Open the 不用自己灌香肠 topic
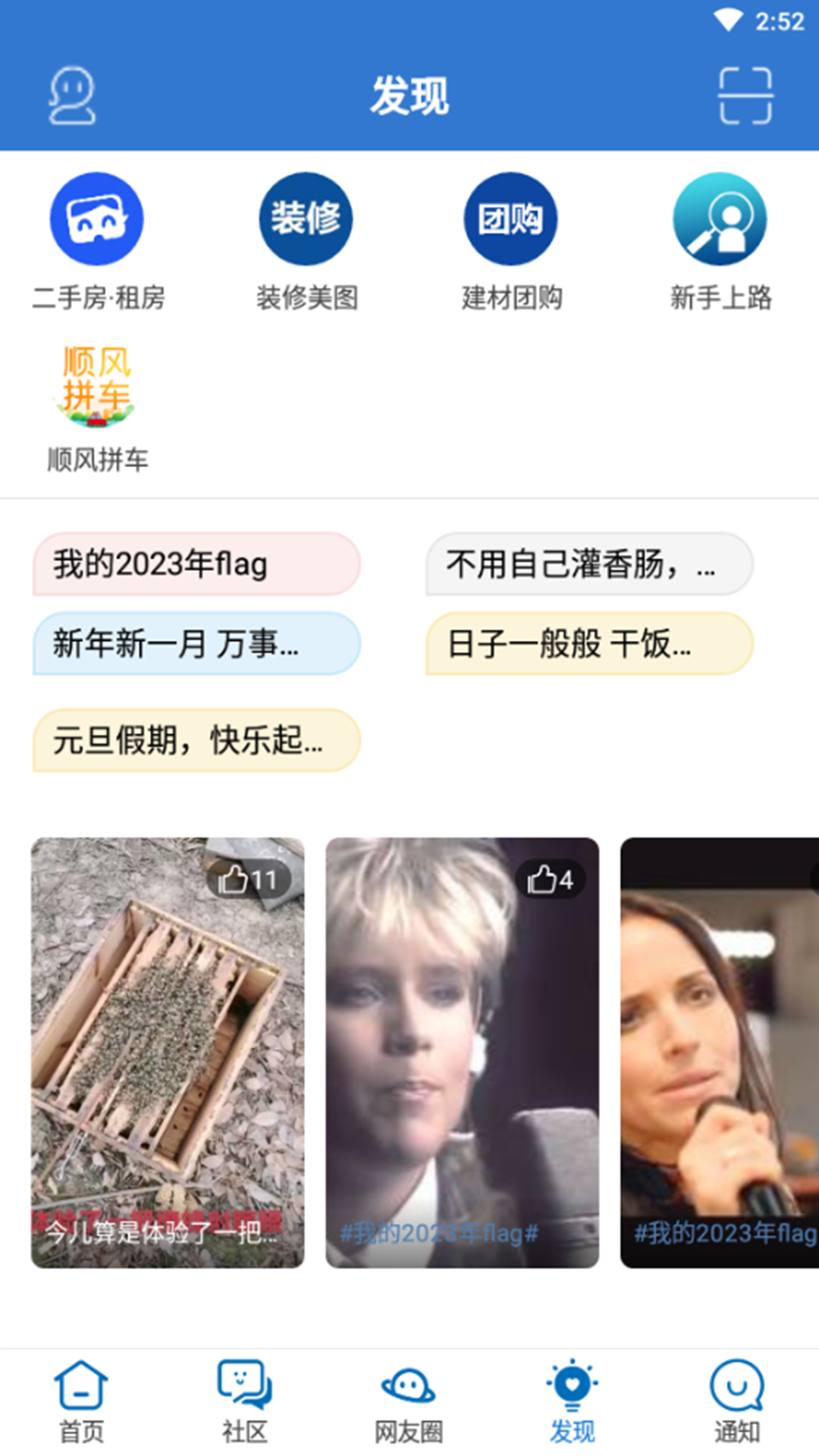The image size is (819, 1456). point(588,563)
